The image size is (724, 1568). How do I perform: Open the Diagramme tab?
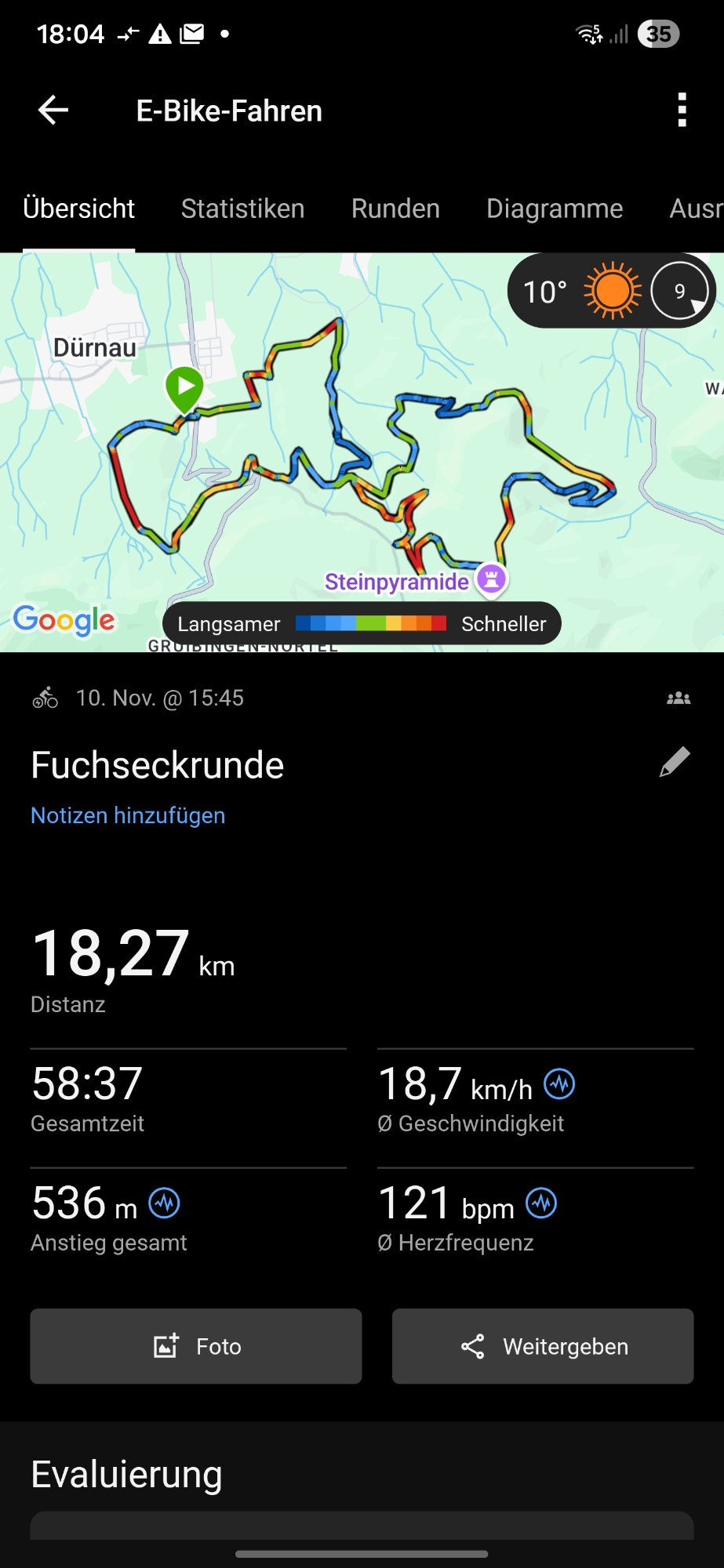pos(555,208)
